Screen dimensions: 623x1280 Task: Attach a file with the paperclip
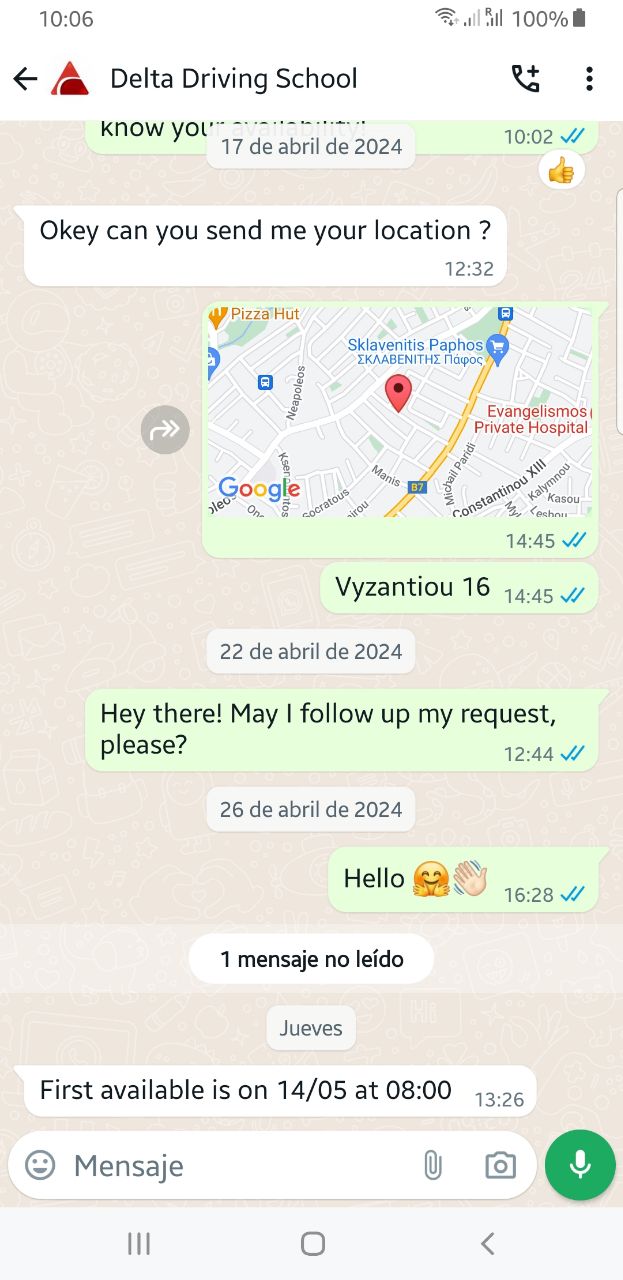[x=432, y=1165]
